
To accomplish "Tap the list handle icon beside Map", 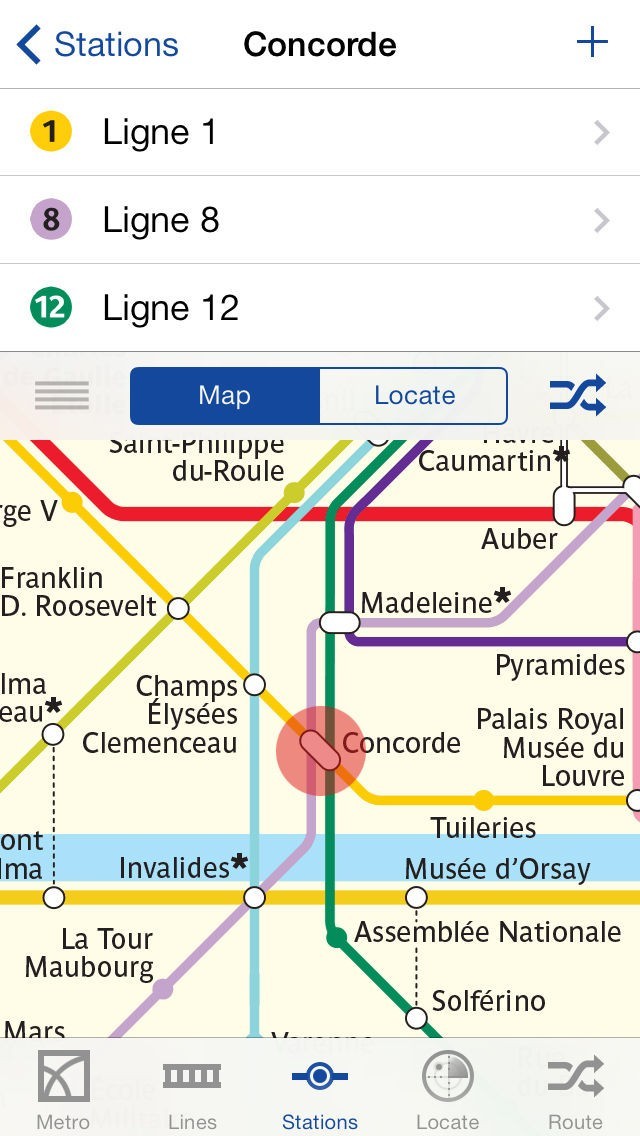I will tap(62, 396).
